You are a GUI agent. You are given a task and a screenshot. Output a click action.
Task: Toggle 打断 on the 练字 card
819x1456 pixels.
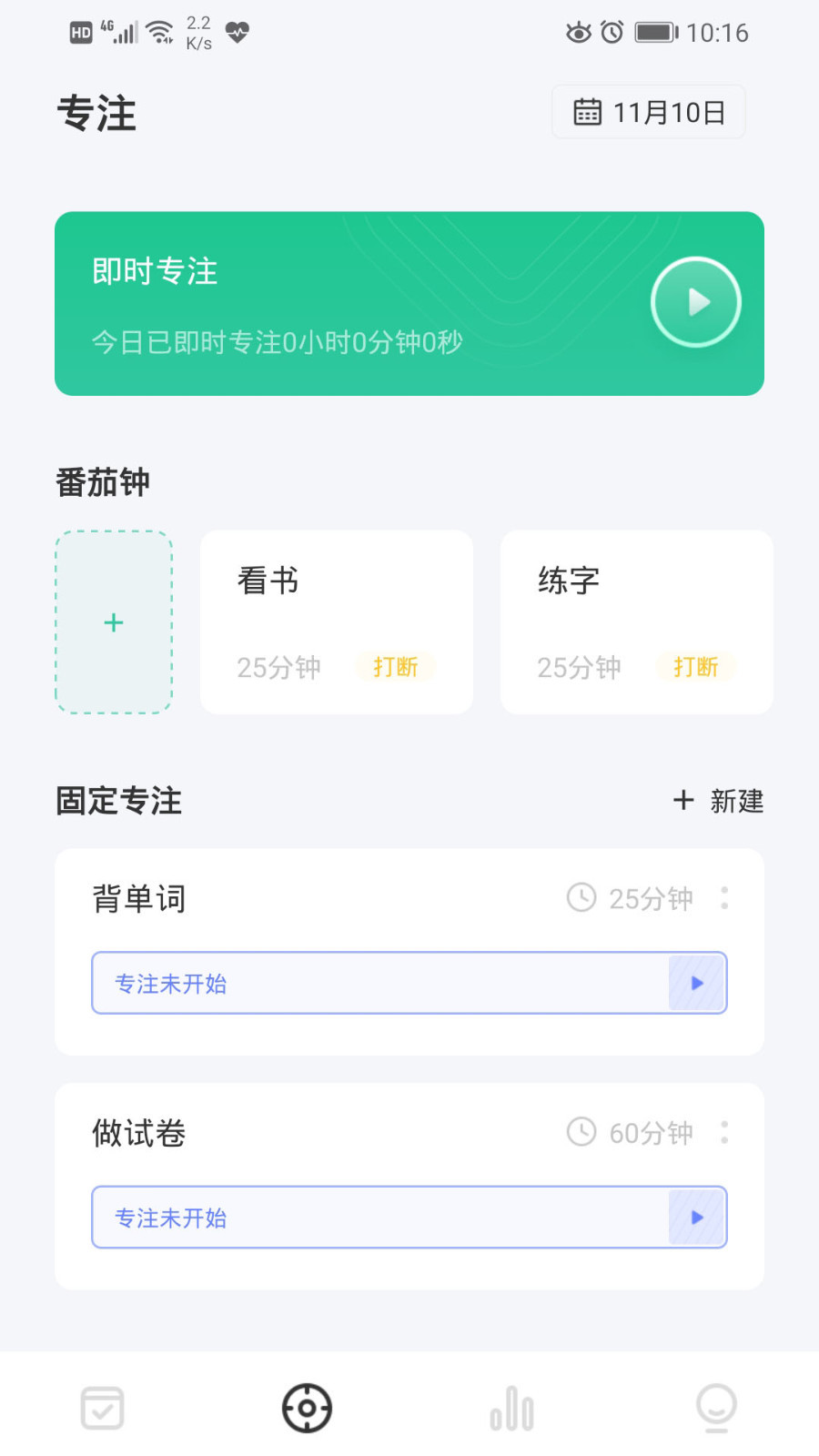tap(695, 666)
